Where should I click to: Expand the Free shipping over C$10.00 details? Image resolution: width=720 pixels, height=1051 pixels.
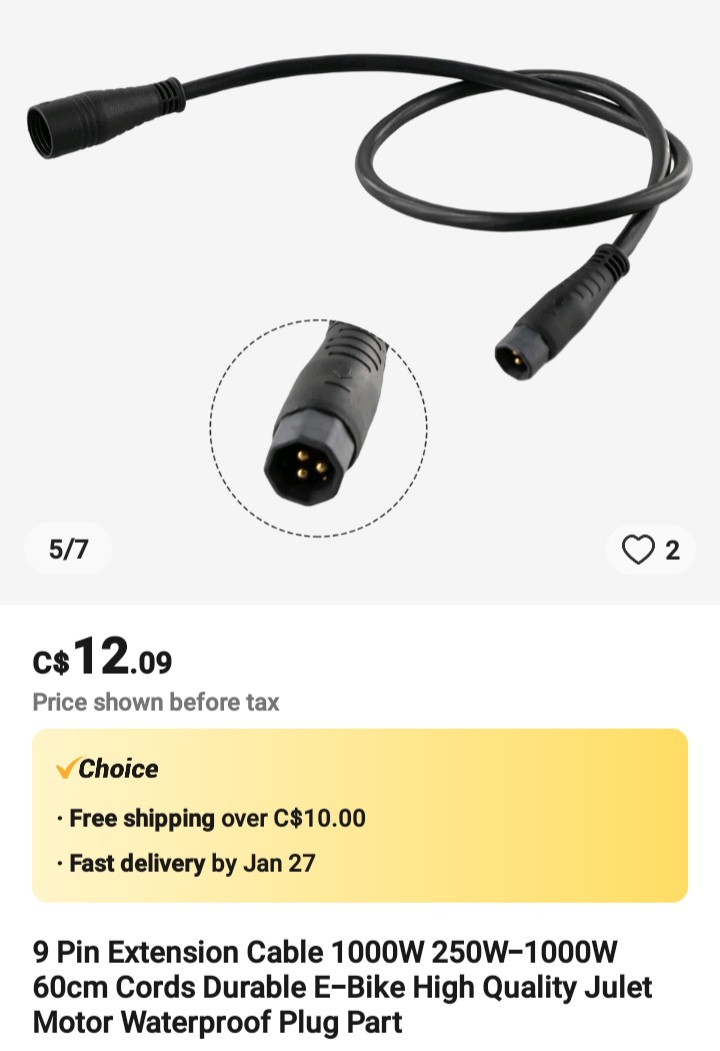tap(215, 818)
